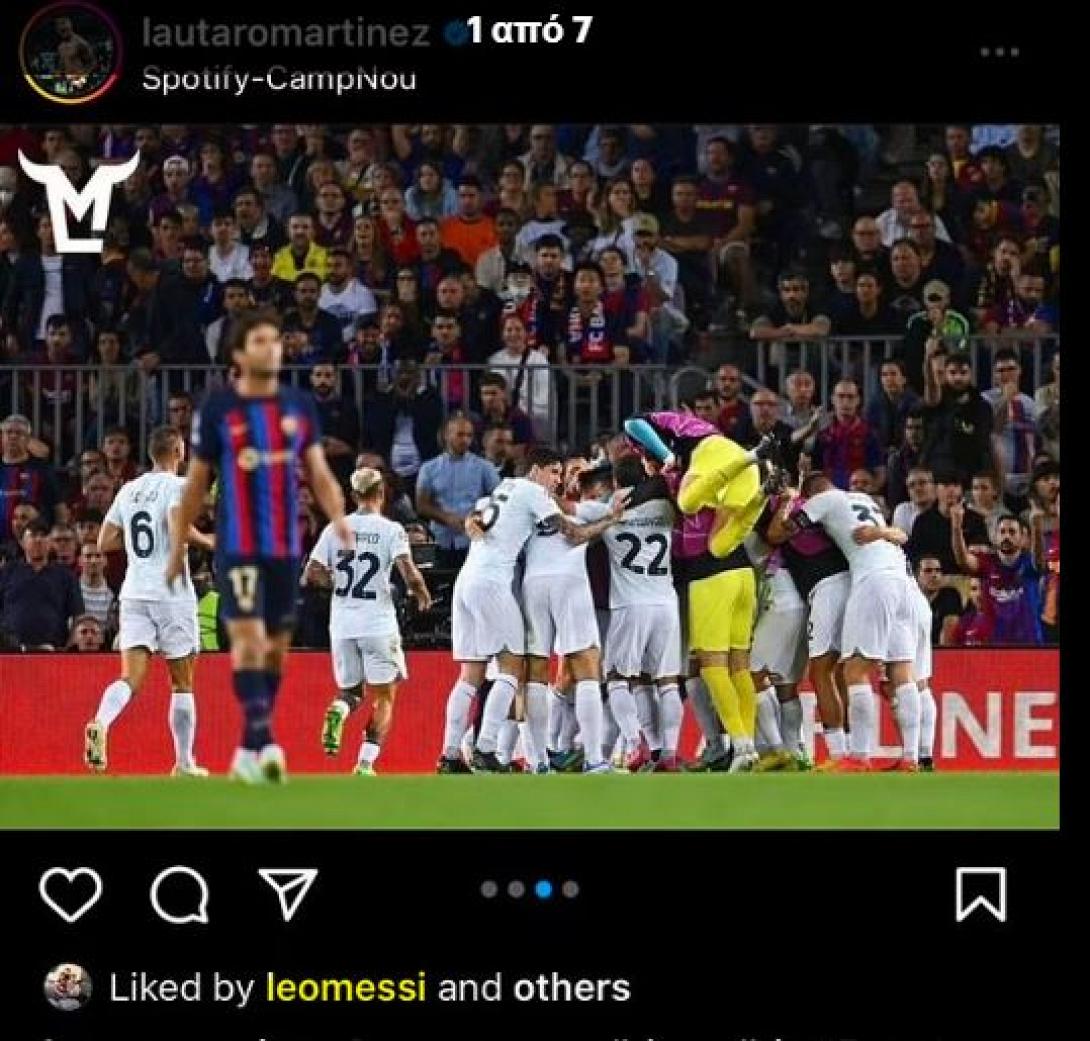Open the Spotify-CampNou location page
1090x1041 pixels.
278,78
